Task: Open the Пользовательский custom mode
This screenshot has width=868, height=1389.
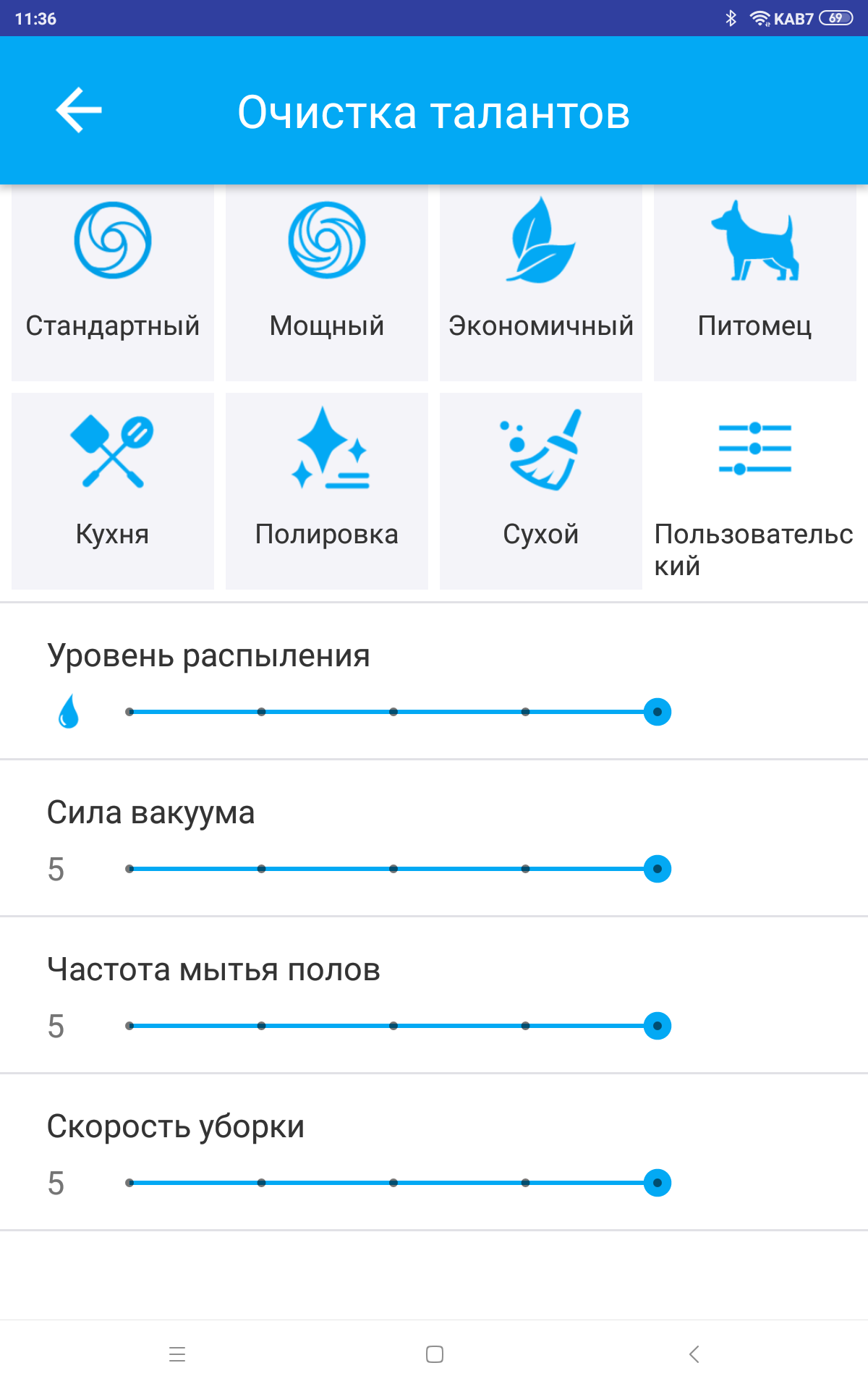Action: click(x=755, y=490)
